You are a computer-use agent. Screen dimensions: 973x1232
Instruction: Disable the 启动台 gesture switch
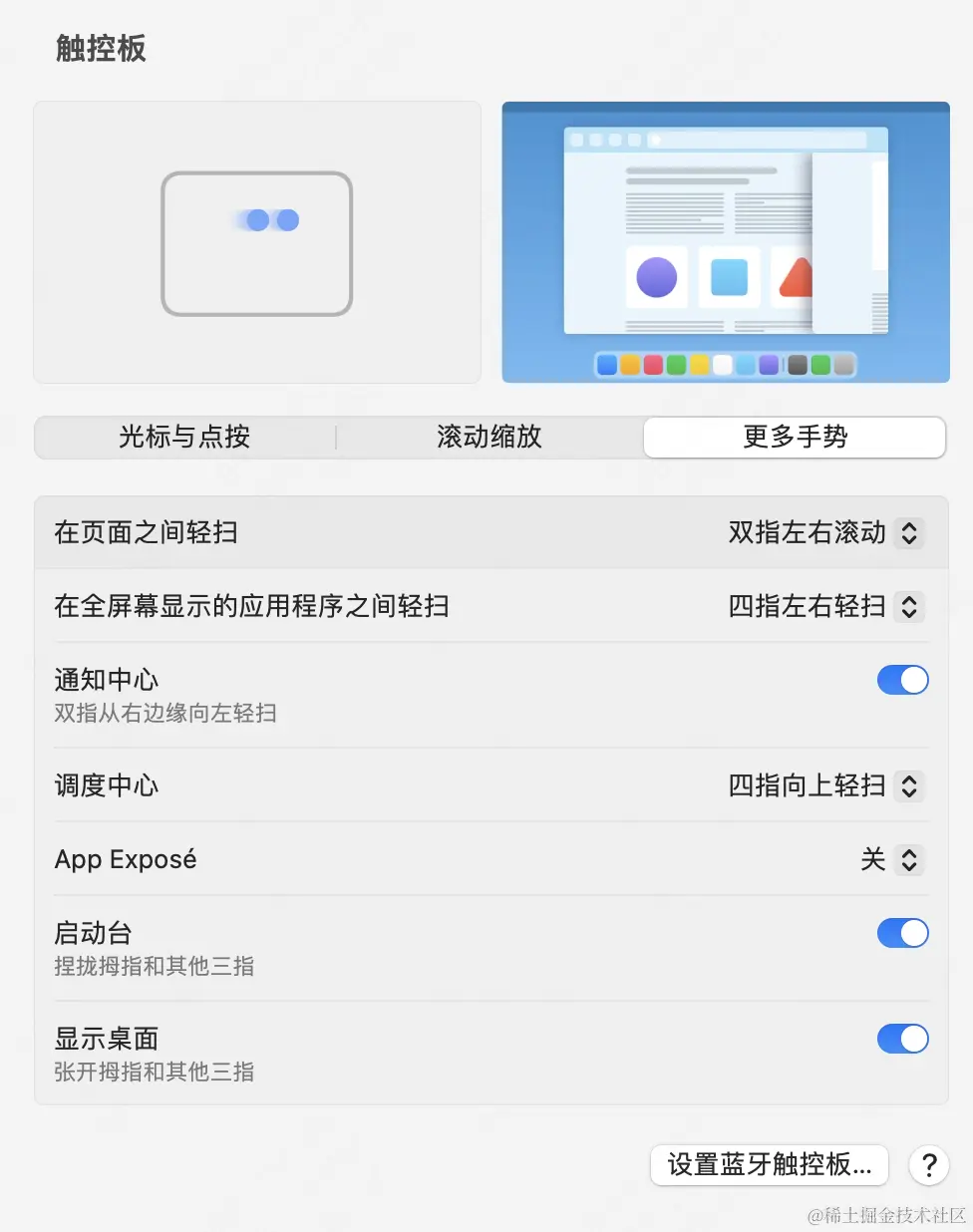click(902, 933)
